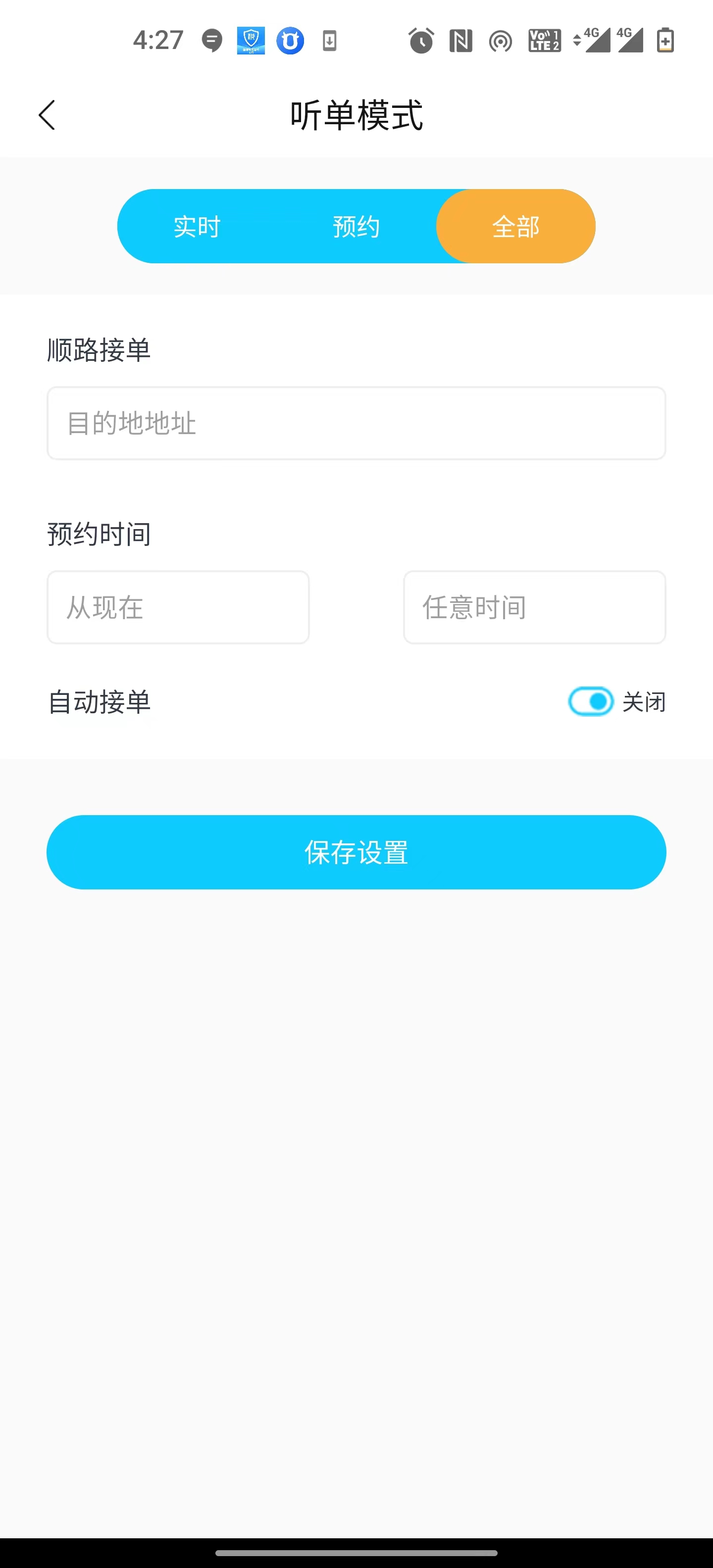Go back from 听单模式 screen
Viewport: 713px width, 1568px height.
coord(47,115)
